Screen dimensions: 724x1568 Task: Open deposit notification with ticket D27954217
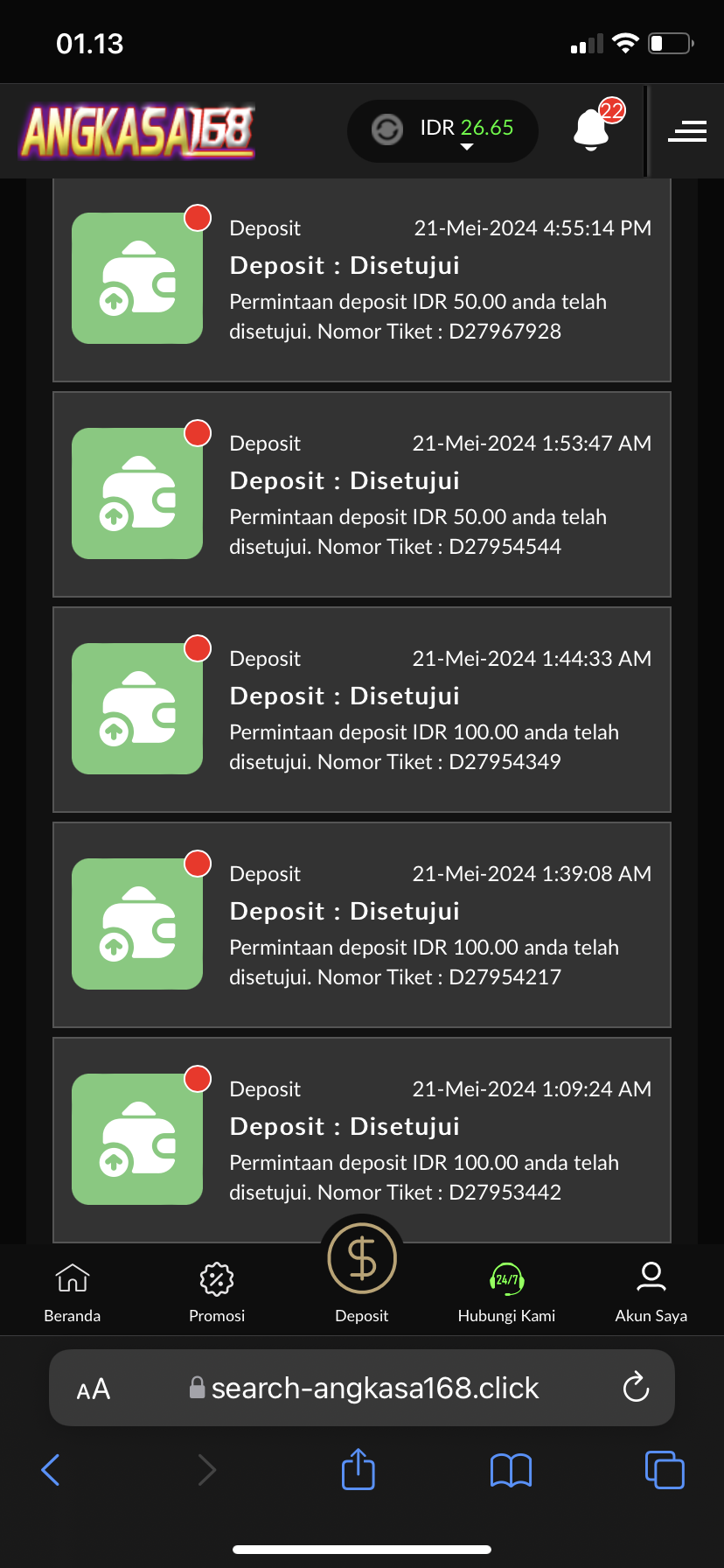click(x=362, y=925)
